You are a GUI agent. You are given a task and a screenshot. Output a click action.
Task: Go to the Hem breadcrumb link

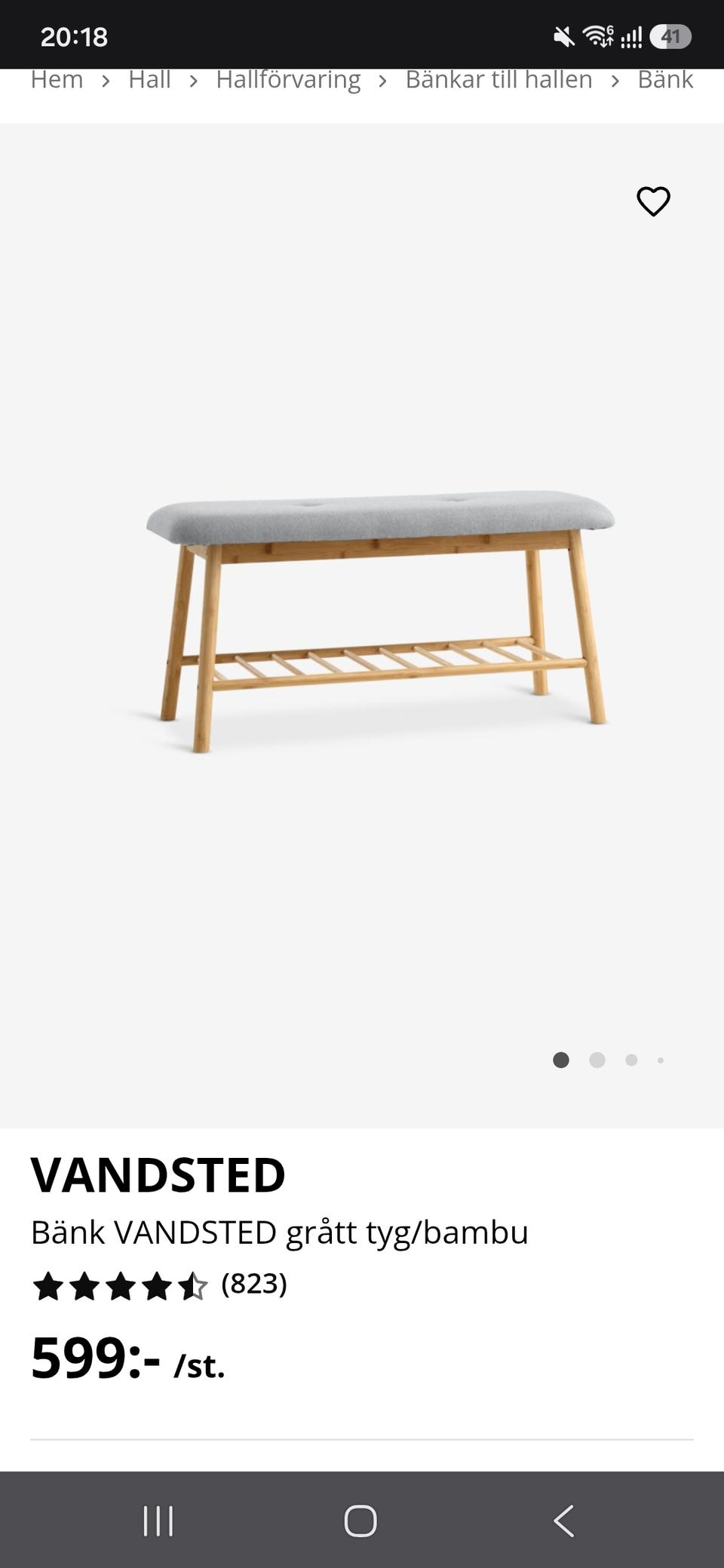pos(57,79)
